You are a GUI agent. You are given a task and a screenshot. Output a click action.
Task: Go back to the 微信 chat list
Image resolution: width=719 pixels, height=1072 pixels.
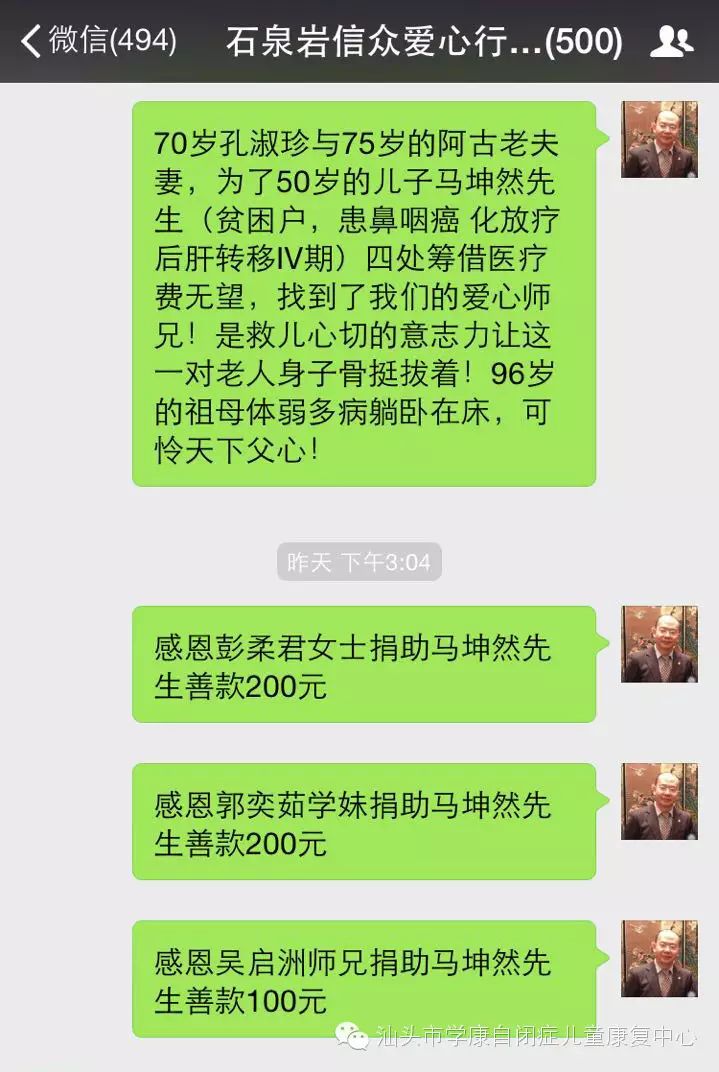pos(98,42)
